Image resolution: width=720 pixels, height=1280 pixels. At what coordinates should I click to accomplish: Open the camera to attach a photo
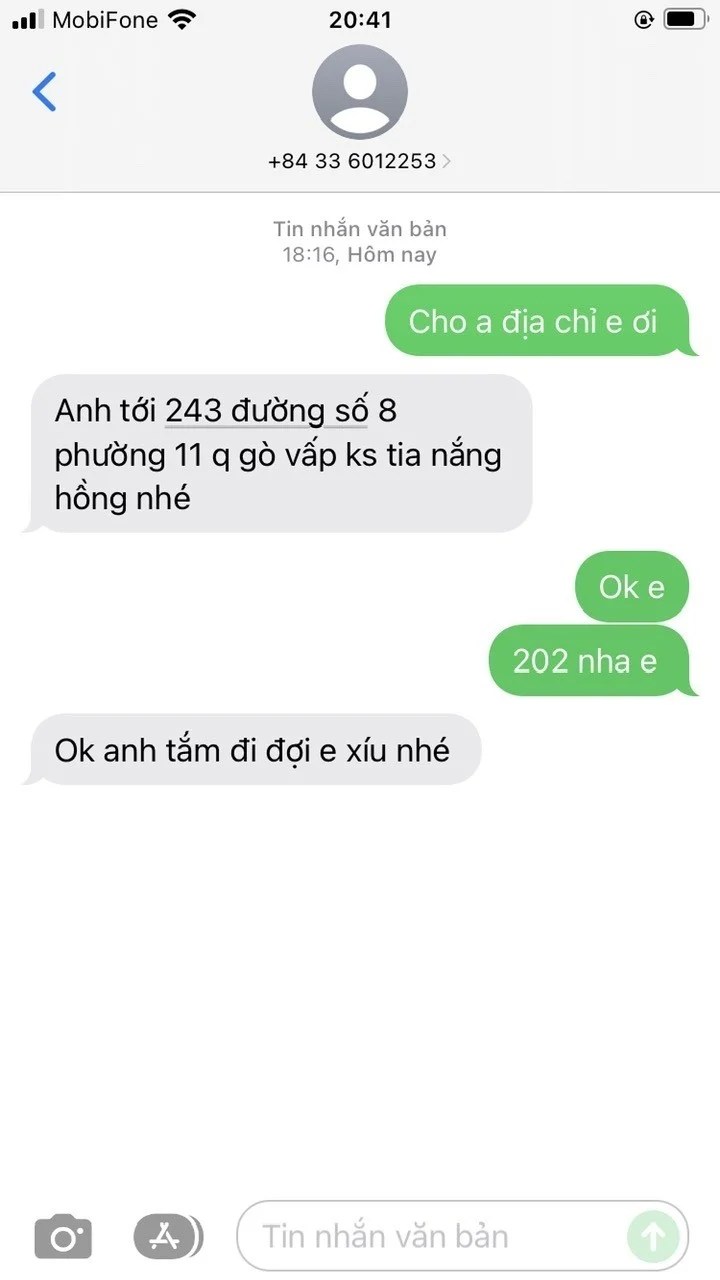(63, 1237)
